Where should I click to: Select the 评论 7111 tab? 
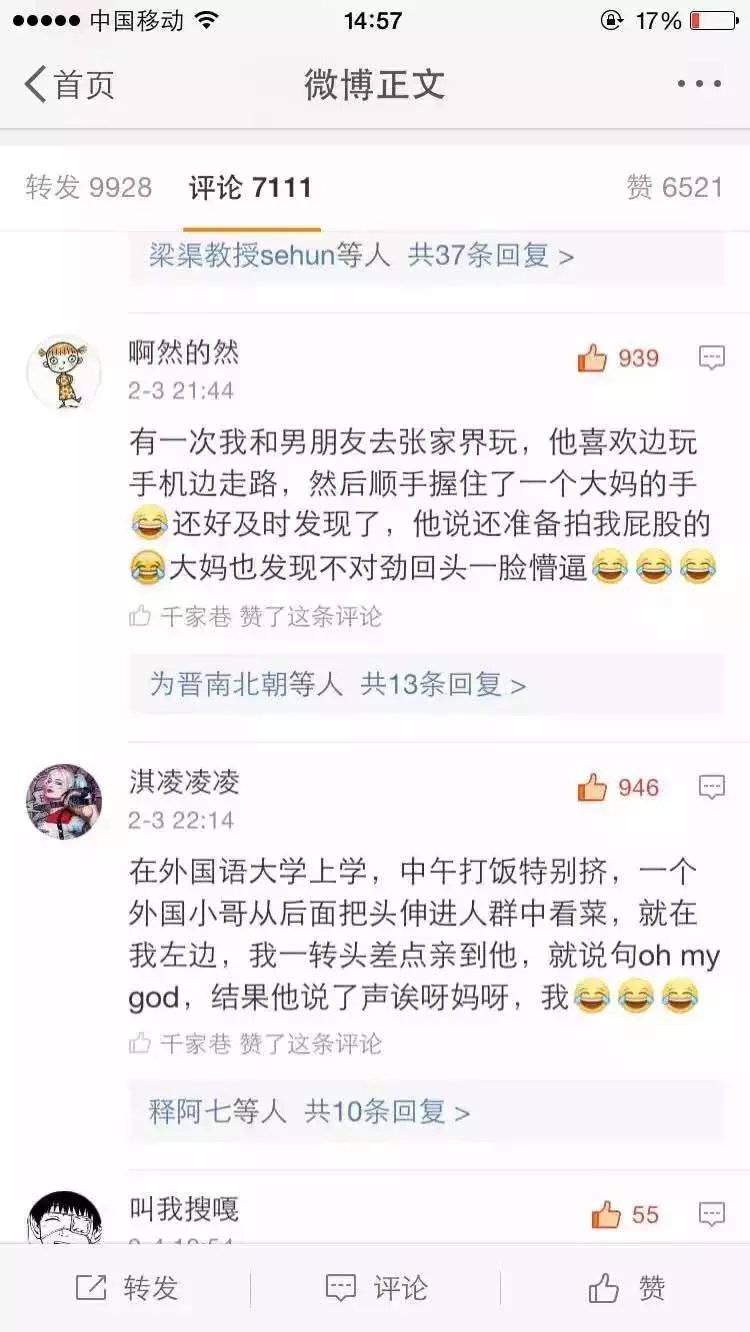250,187
